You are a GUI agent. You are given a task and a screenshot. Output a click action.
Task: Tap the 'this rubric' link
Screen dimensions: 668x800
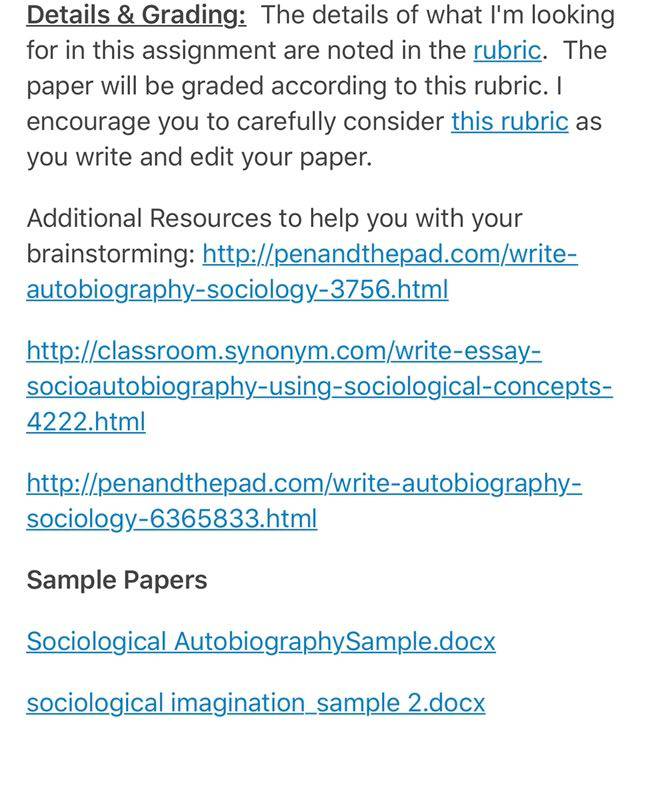tap(509, 122)
